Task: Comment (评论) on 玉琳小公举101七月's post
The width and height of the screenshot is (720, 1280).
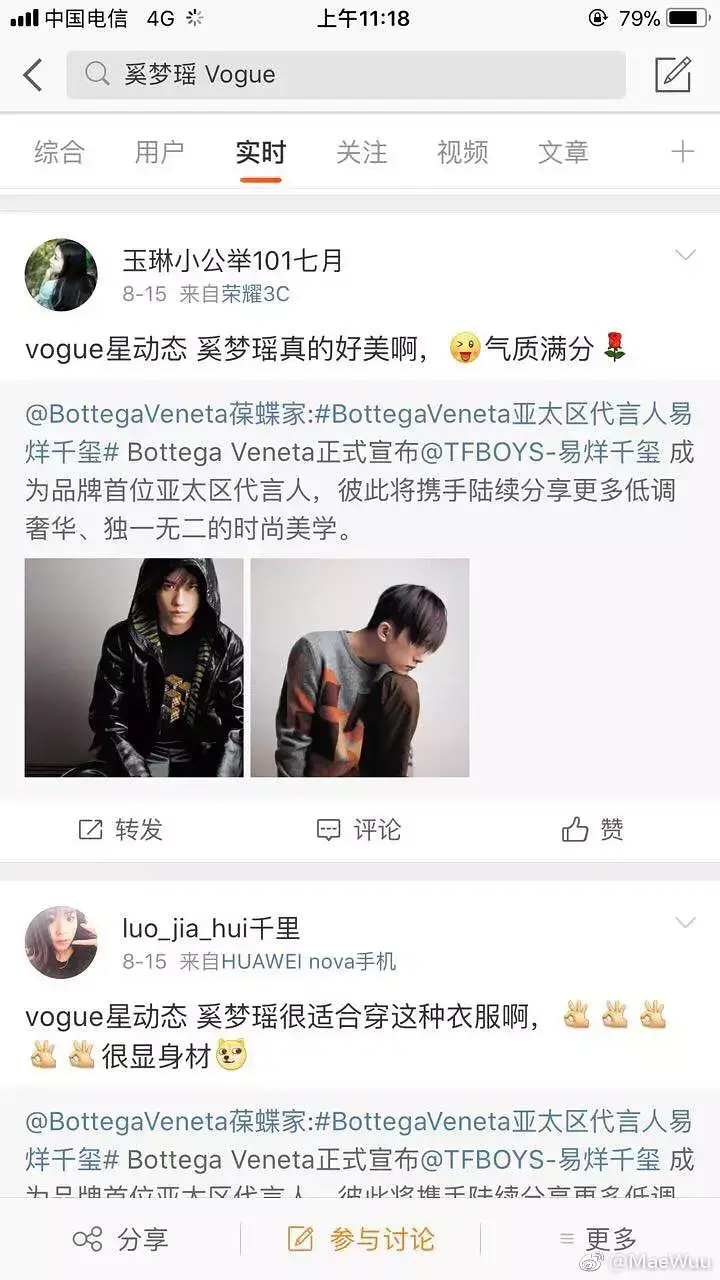Action: pos(358,829)
